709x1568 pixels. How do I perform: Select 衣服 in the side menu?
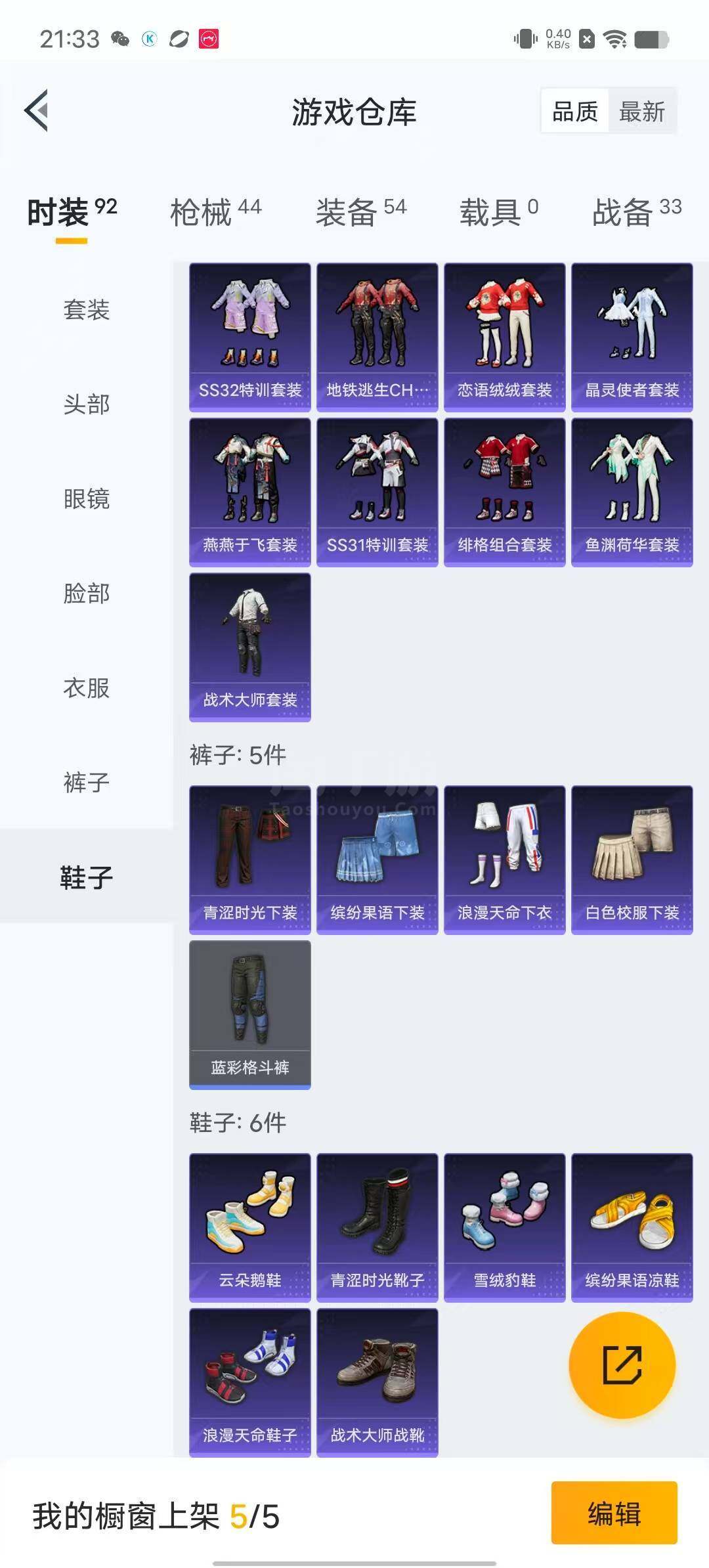[87, 687]
